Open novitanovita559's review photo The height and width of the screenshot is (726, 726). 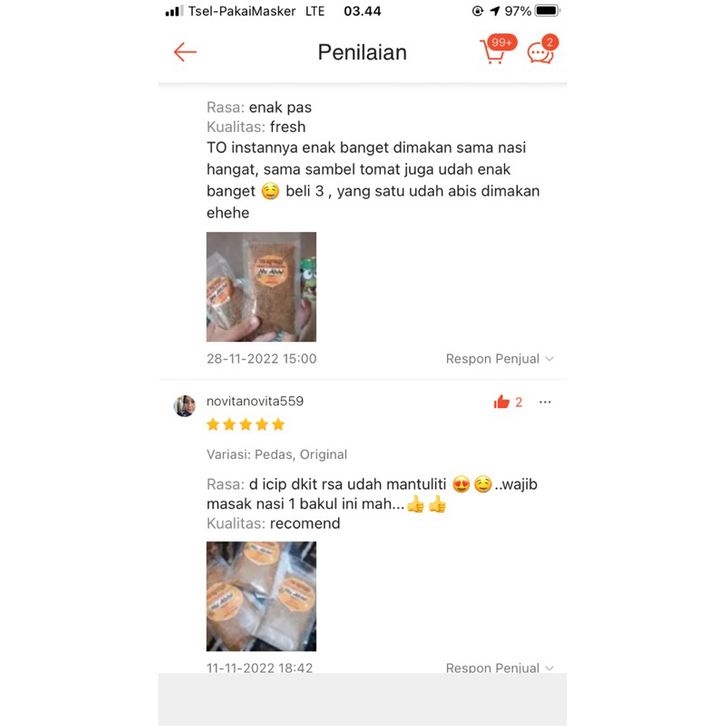(x=261, y=596)
